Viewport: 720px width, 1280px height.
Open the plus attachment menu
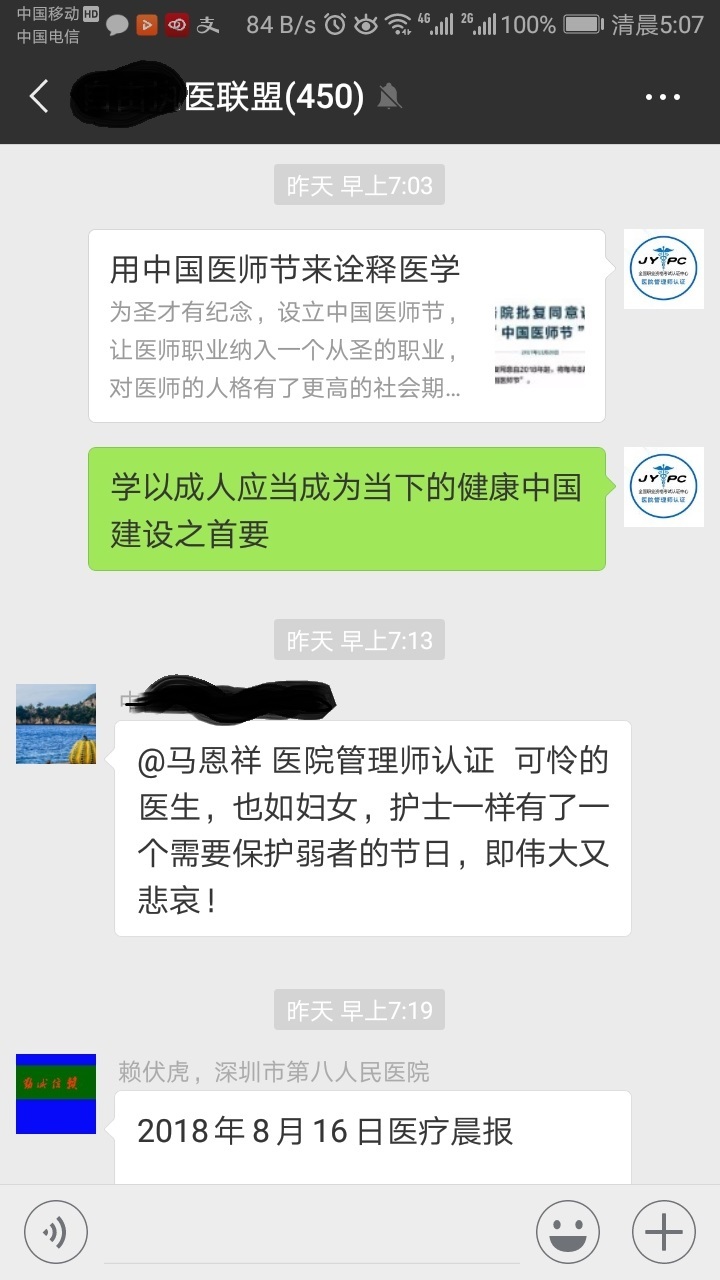pos(663,1232)
